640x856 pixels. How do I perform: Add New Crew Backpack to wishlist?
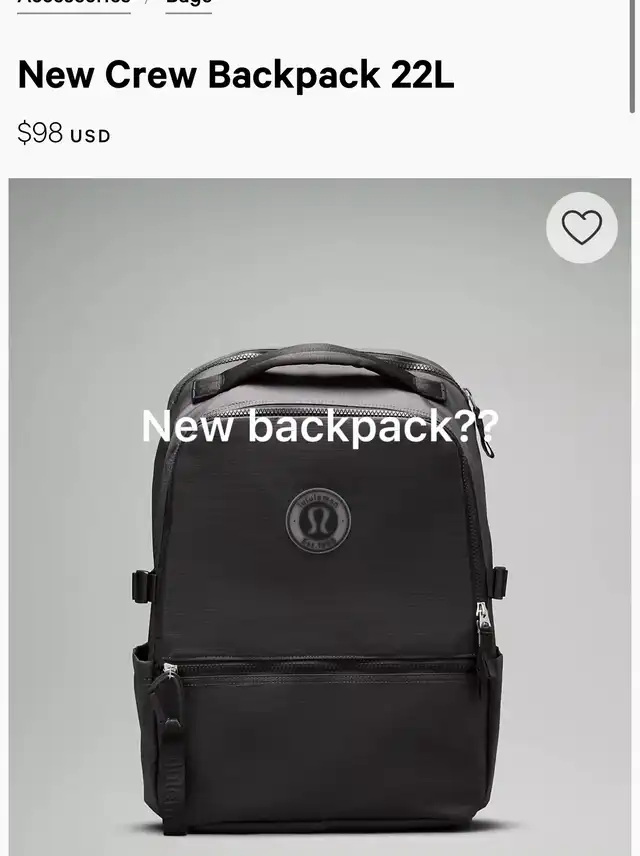tap(581, 228)
